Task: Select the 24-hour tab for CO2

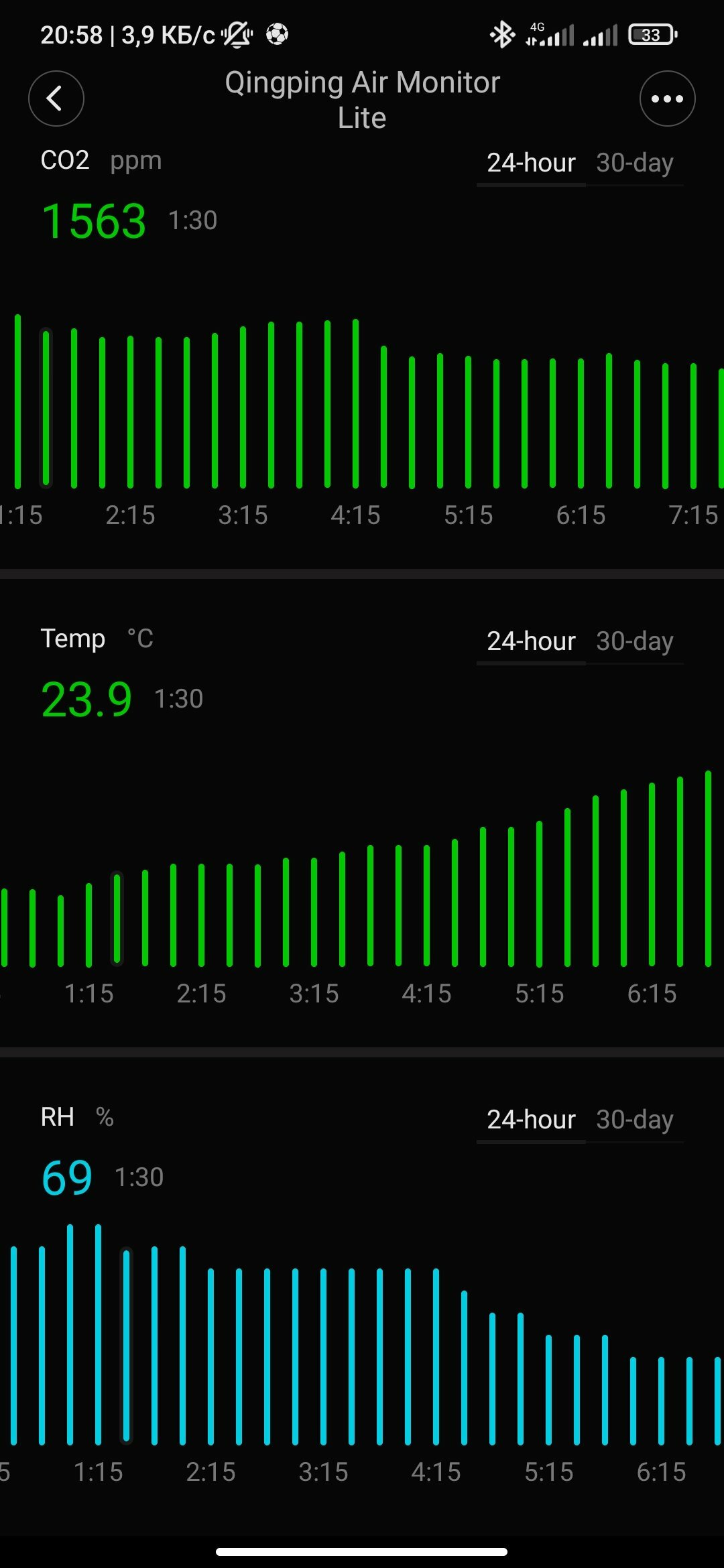Action: [x=531, y=163]
